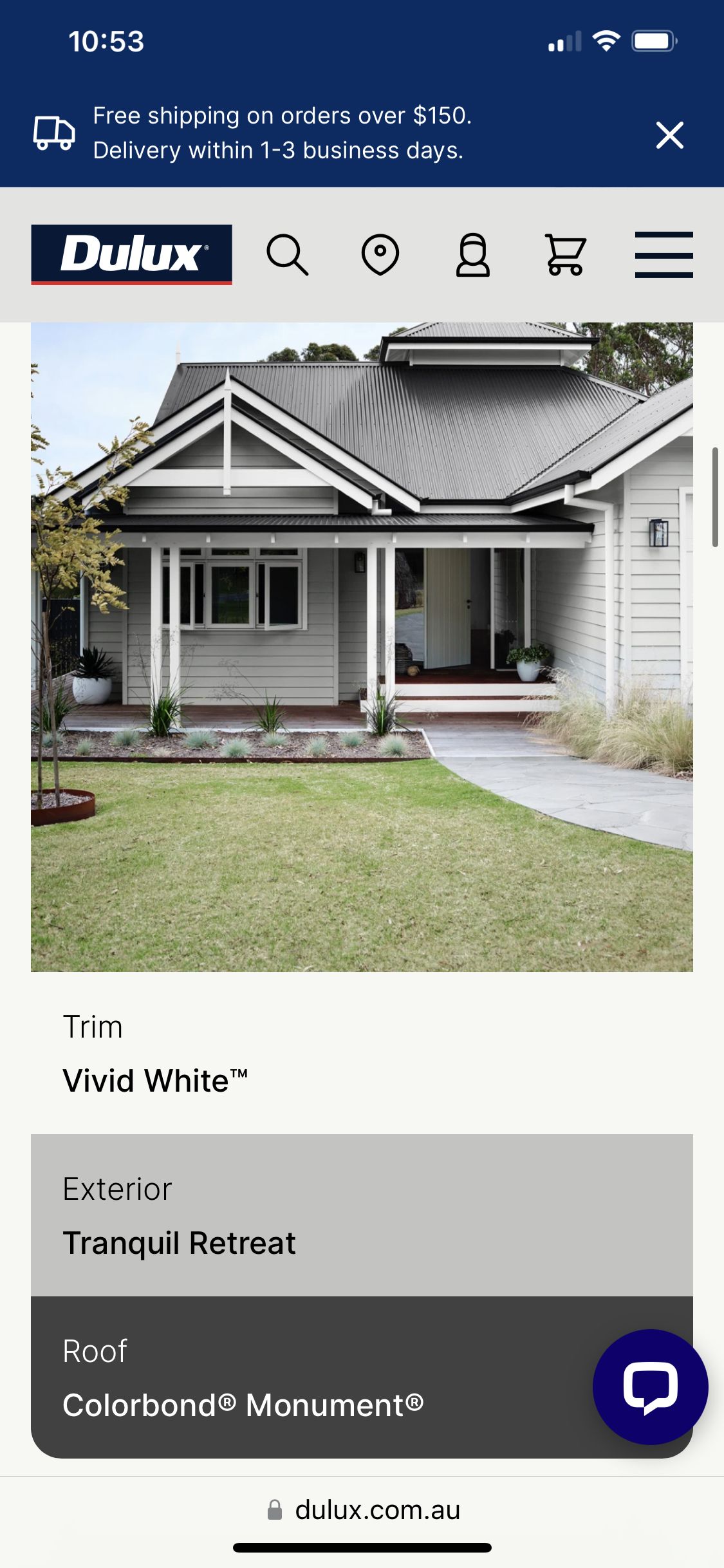
Task: Start a live chat conversation
Action: 650,1386
